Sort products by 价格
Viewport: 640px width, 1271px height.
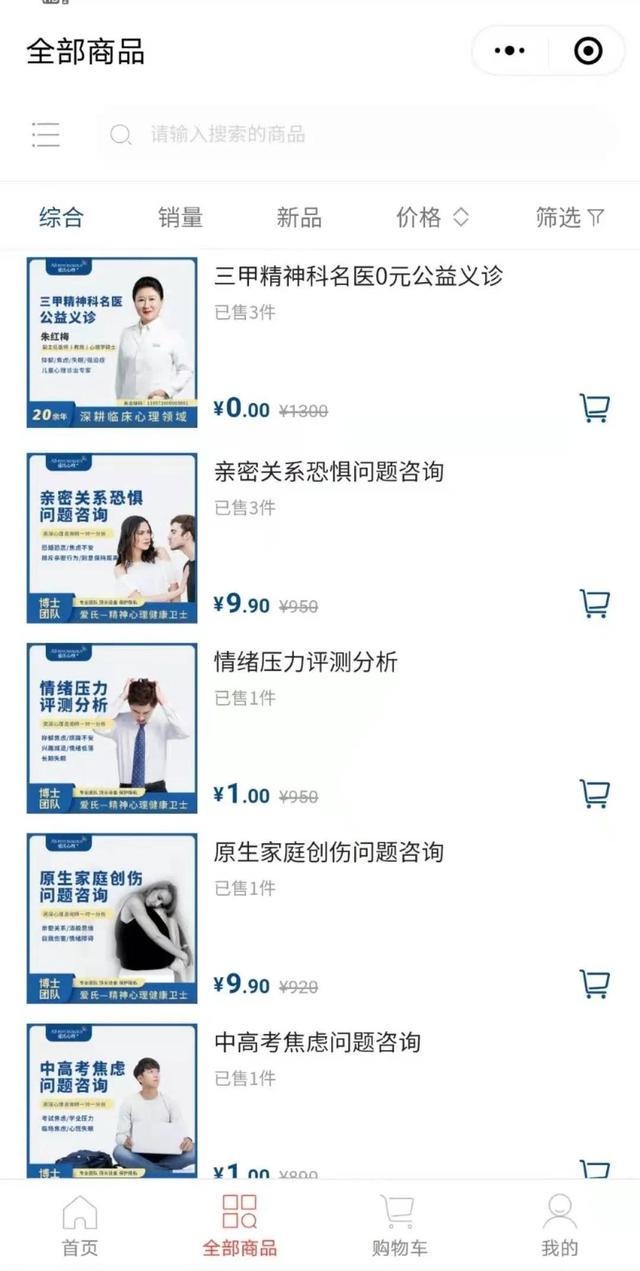click(x=432, y=217)
